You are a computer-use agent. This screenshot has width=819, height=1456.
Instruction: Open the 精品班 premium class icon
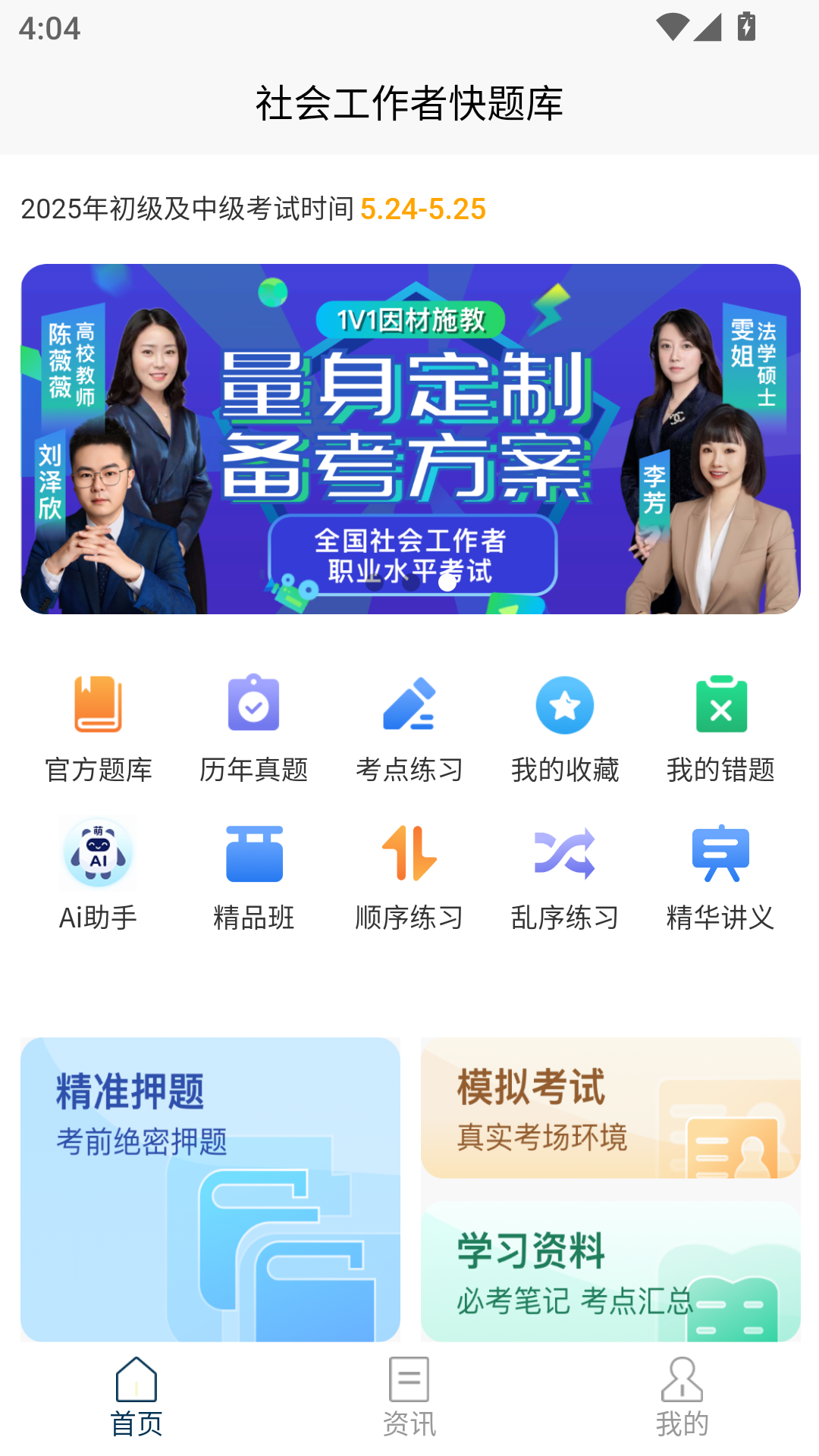[x=254, y=876]
